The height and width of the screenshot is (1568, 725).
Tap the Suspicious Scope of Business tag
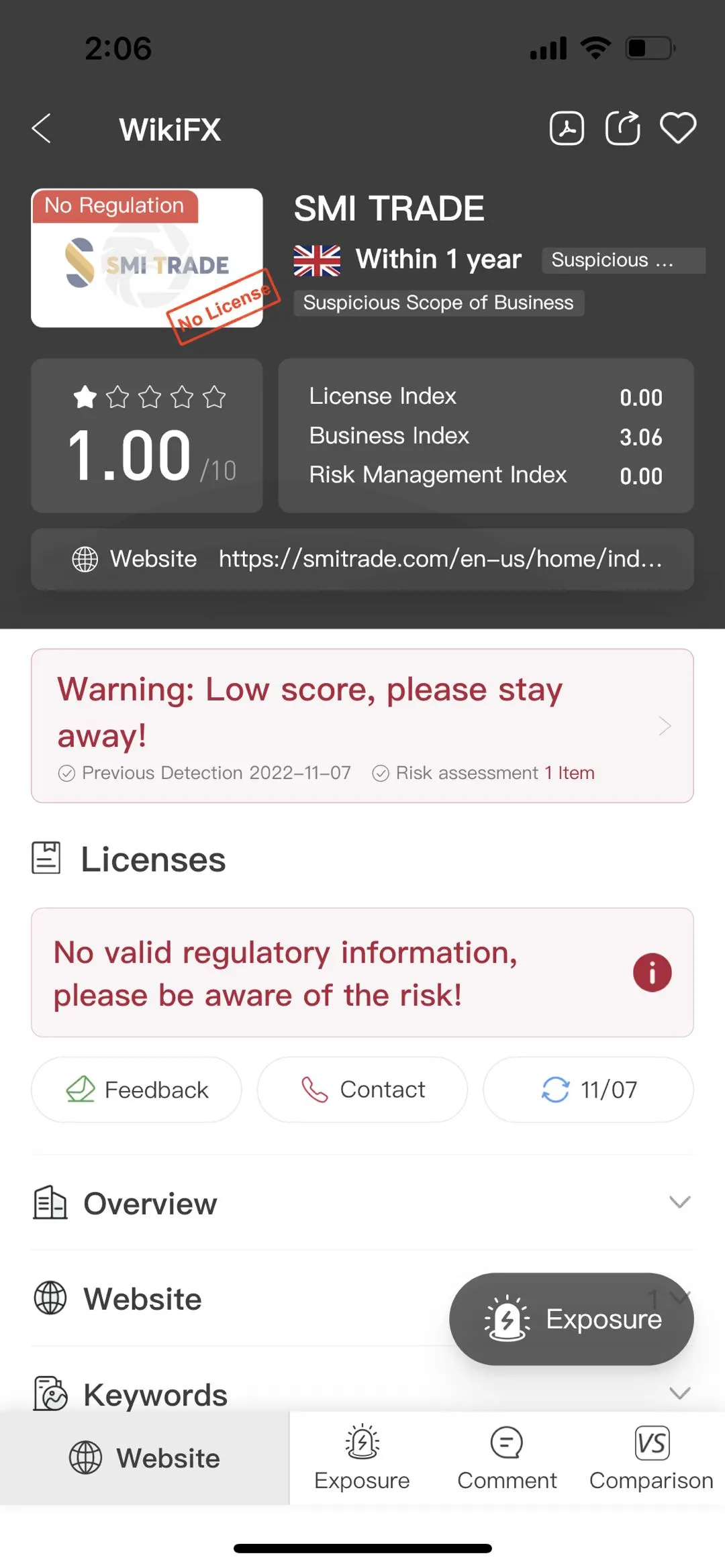click(x=438, y=303)
